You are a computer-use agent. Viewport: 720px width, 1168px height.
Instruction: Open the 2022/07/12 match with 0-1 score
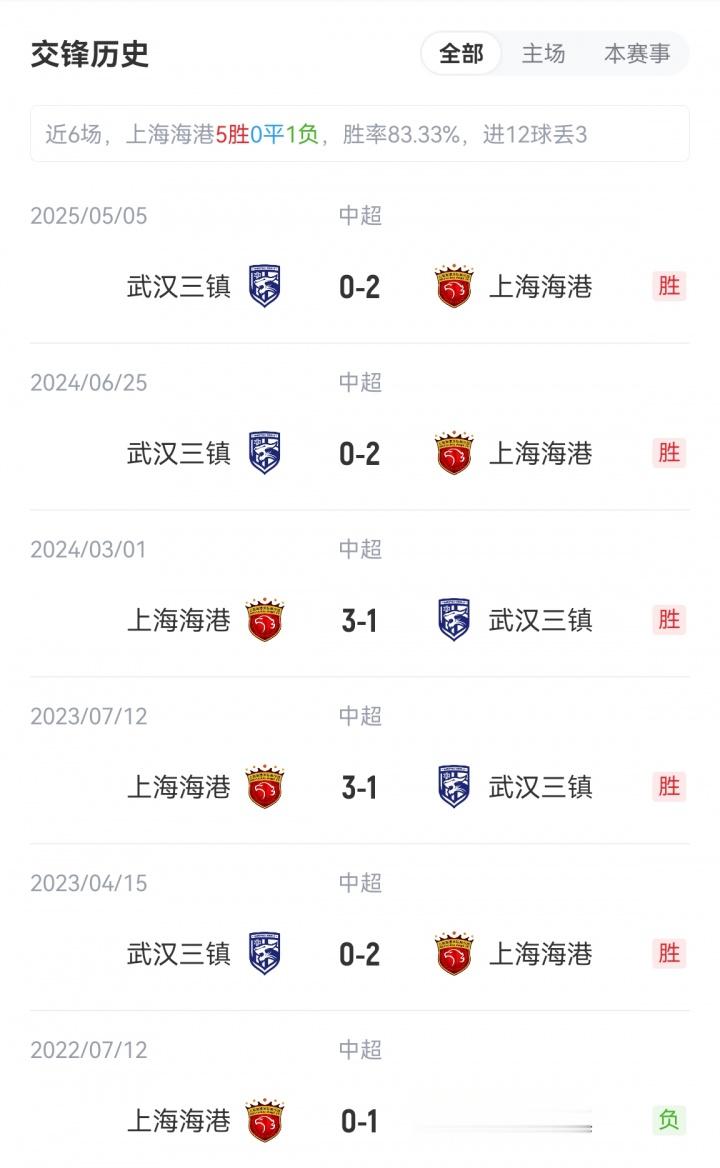coord(360,1090)
